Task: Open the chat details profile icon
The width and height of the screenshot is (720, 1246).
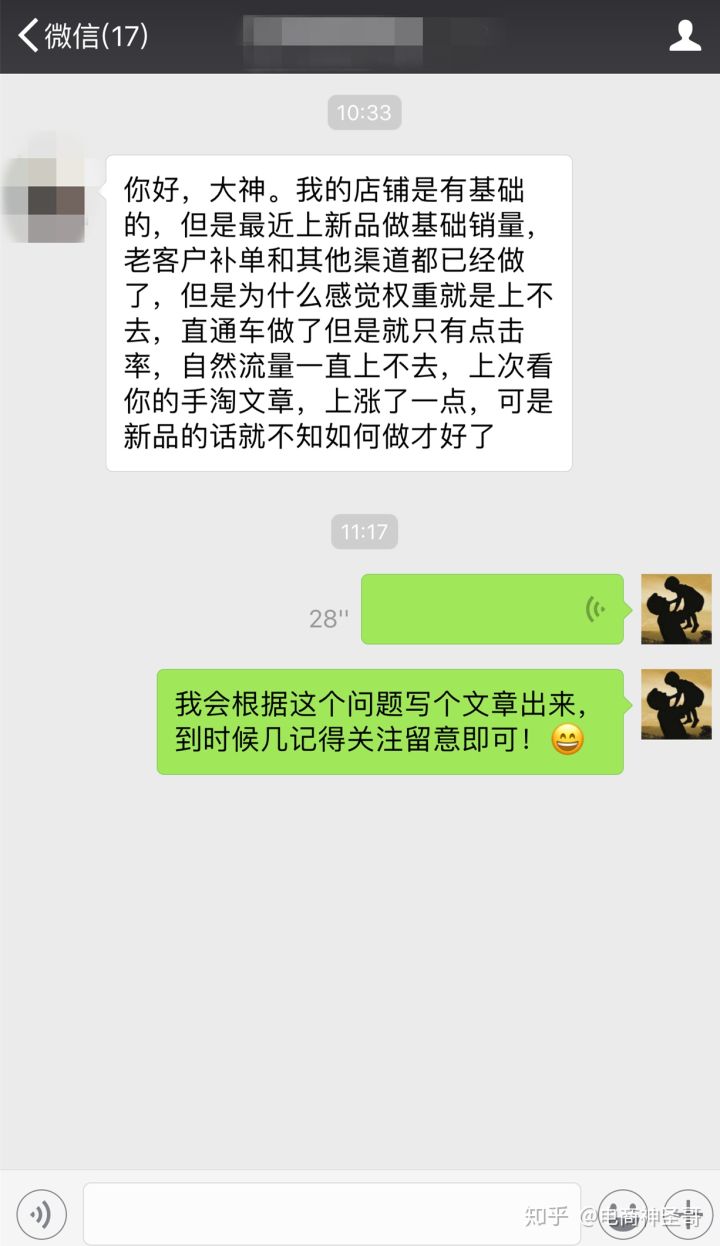Action: [x=685, y=37]
